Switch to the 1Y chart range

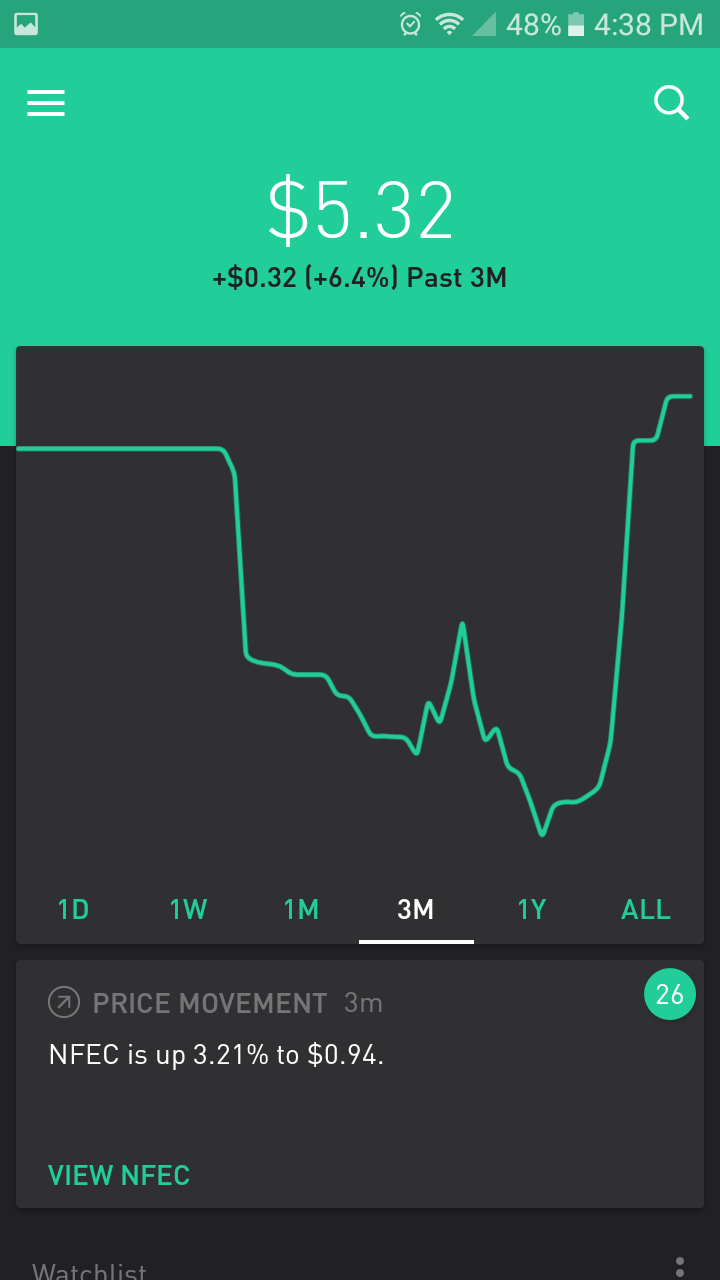(532, 909)
